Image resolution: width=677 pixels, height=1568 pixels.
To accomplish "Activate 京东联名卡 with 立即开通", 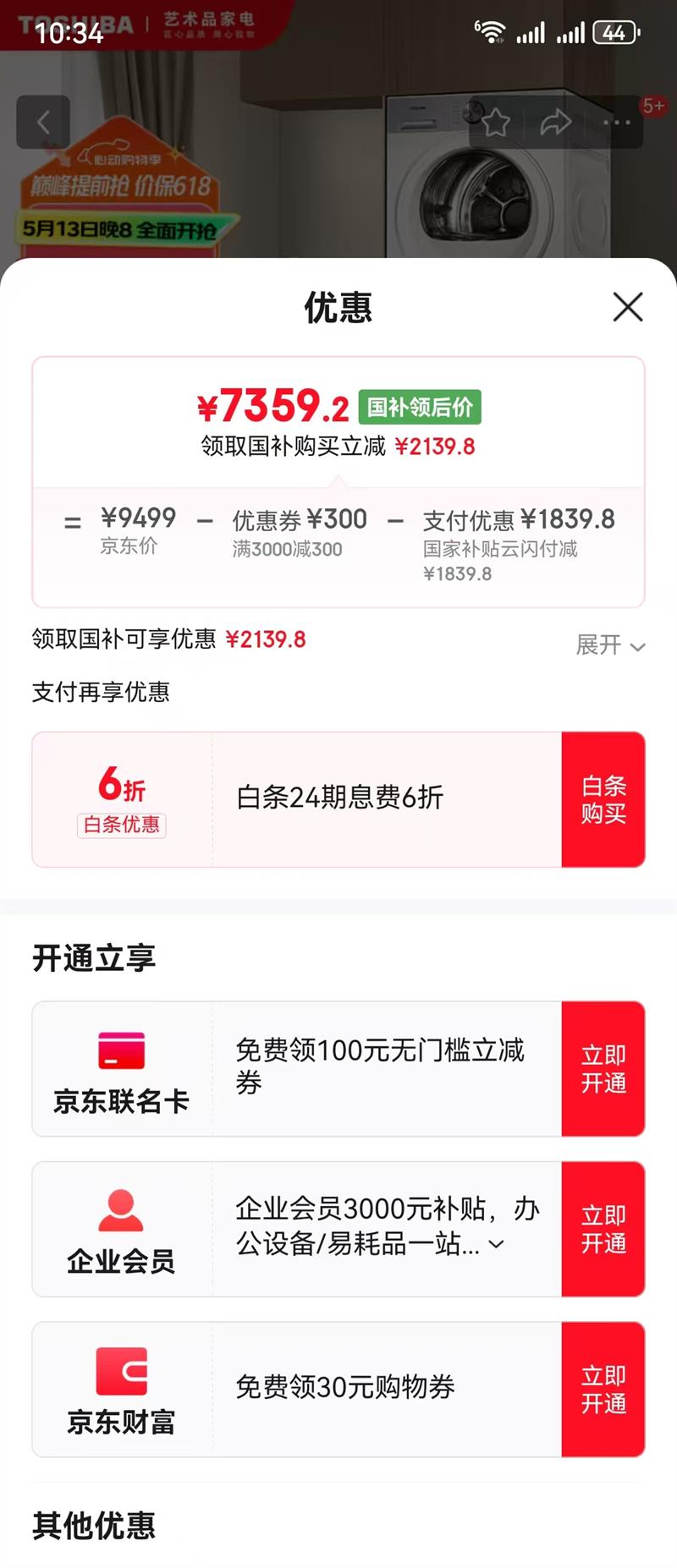I will point(603,1069).
